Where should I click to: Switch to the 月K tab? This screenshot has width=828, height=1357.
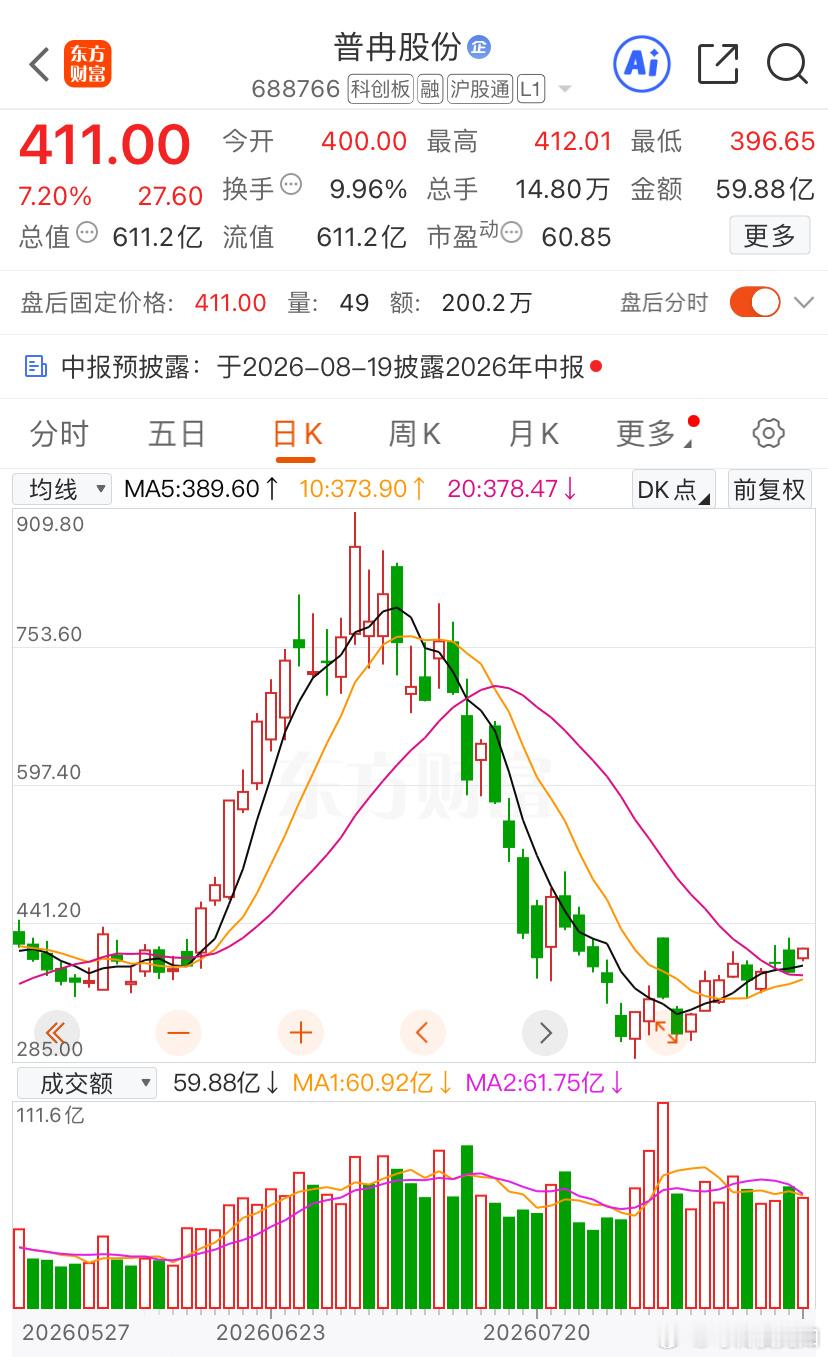click(533, 434)
